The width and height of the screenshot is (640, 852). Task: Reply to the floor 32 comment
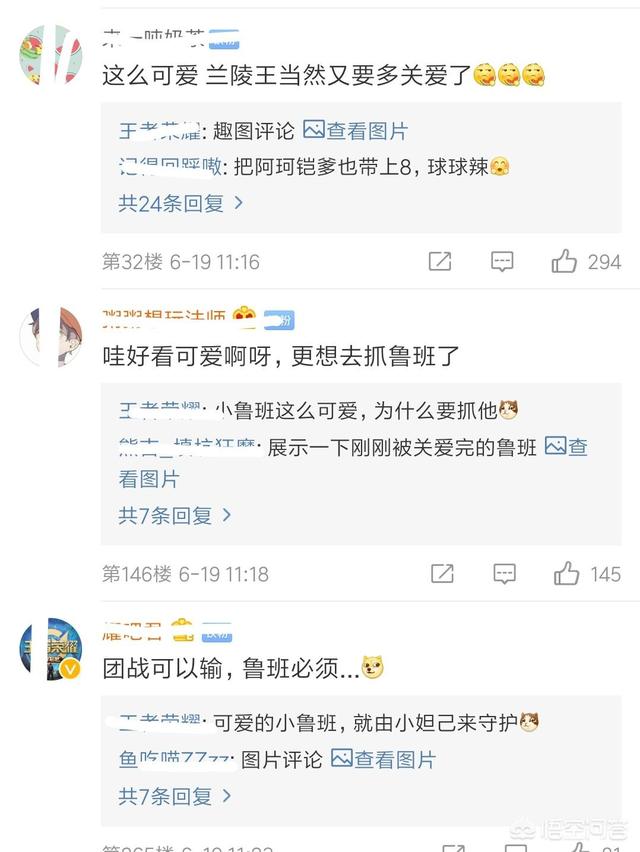503,262
